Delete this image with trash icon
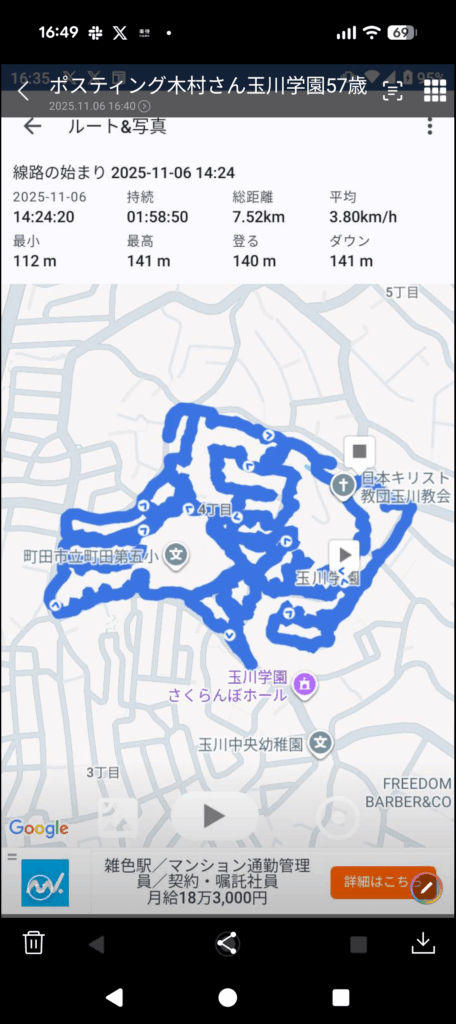 pyautogui.click(x=33, y=942)
